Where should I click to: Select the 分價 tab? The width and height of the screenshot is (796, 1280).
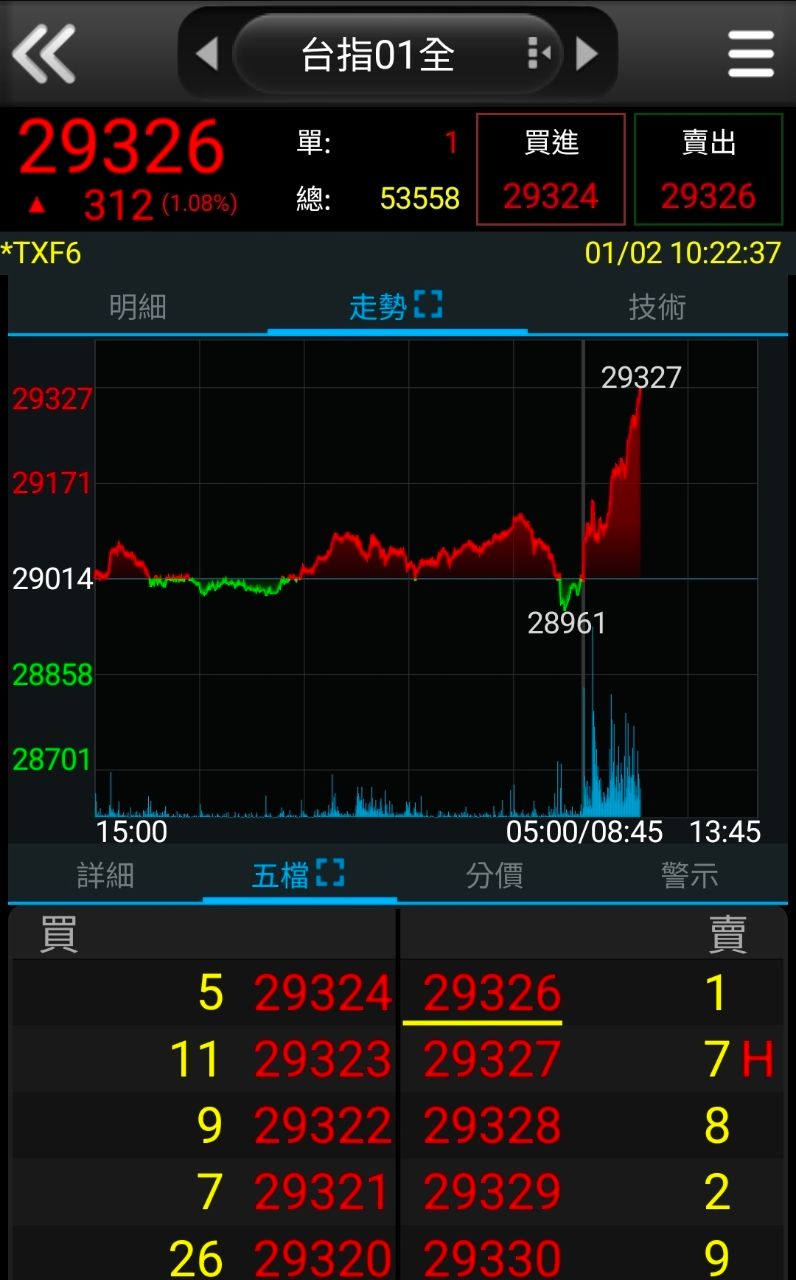494,875
